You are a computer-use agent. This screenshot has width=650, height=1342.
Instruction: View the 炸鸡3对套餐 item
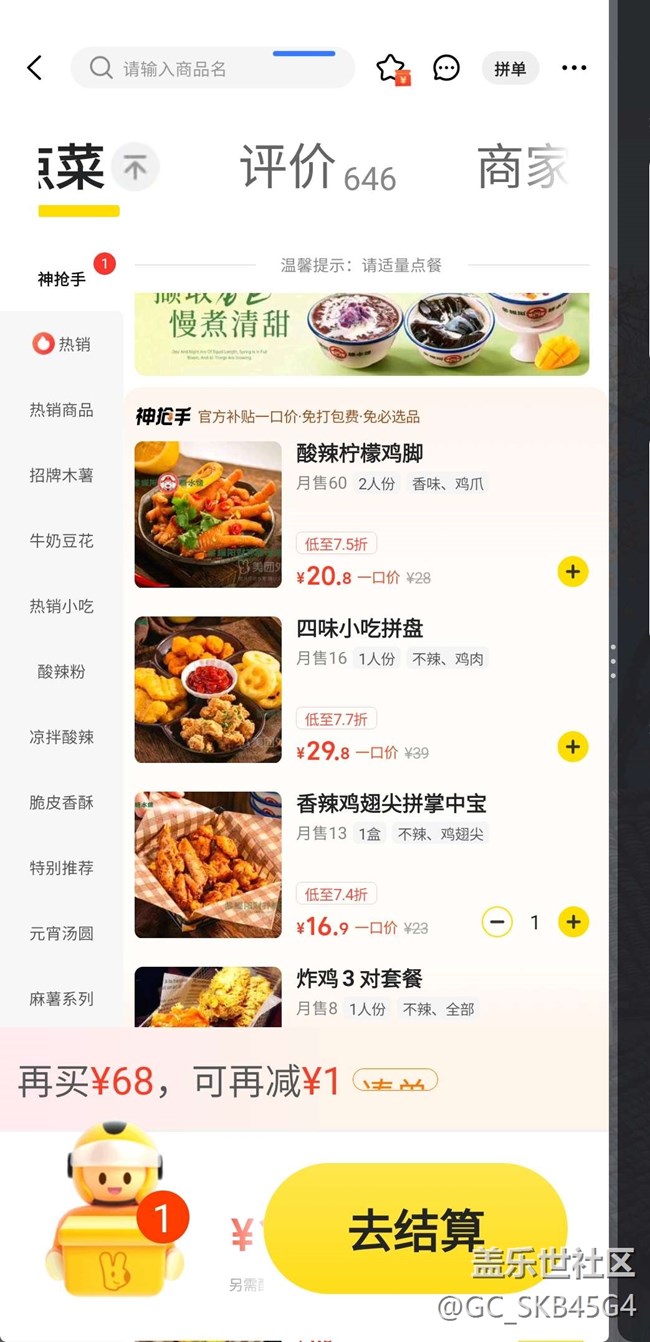pos(359,979)
